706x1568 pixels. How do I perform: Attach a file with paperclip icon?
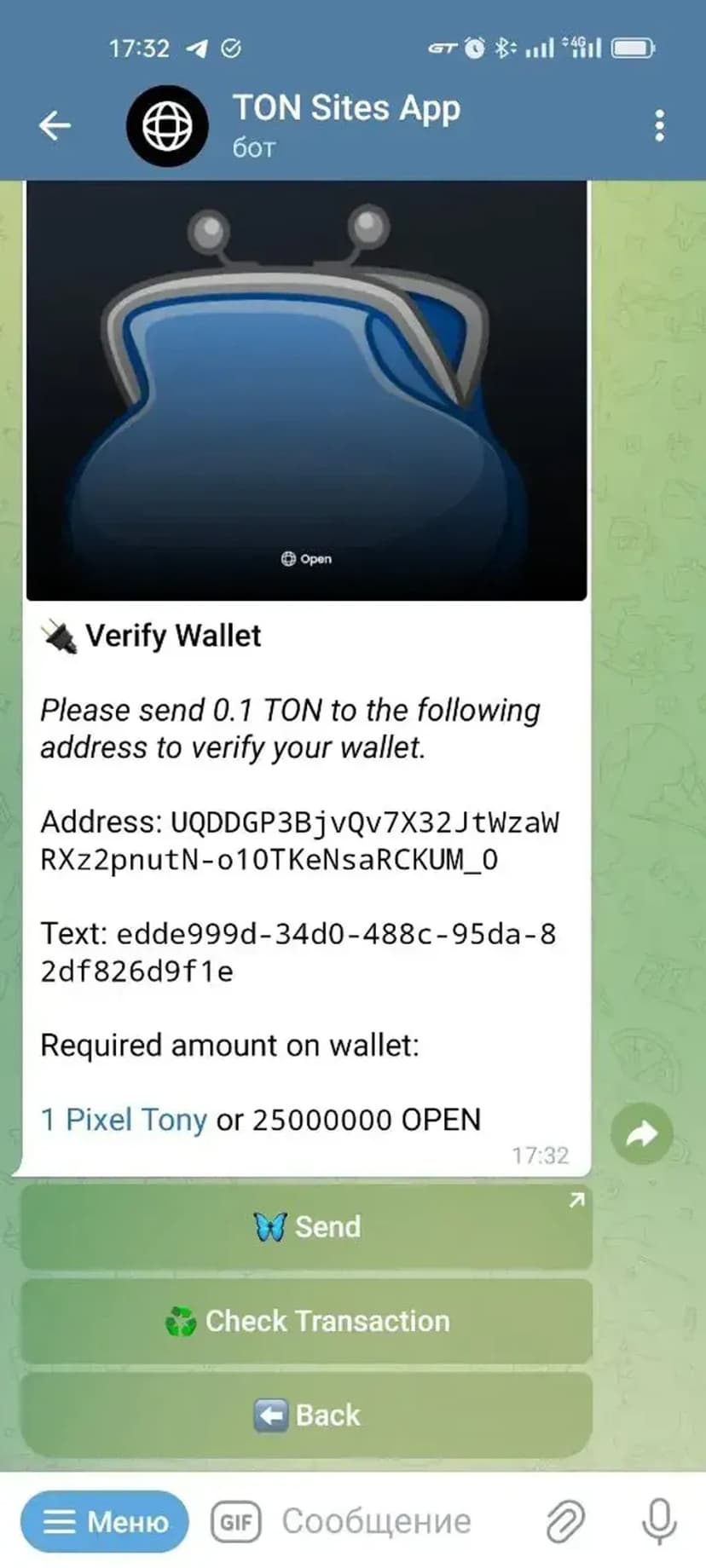(x=564, y=1521)
